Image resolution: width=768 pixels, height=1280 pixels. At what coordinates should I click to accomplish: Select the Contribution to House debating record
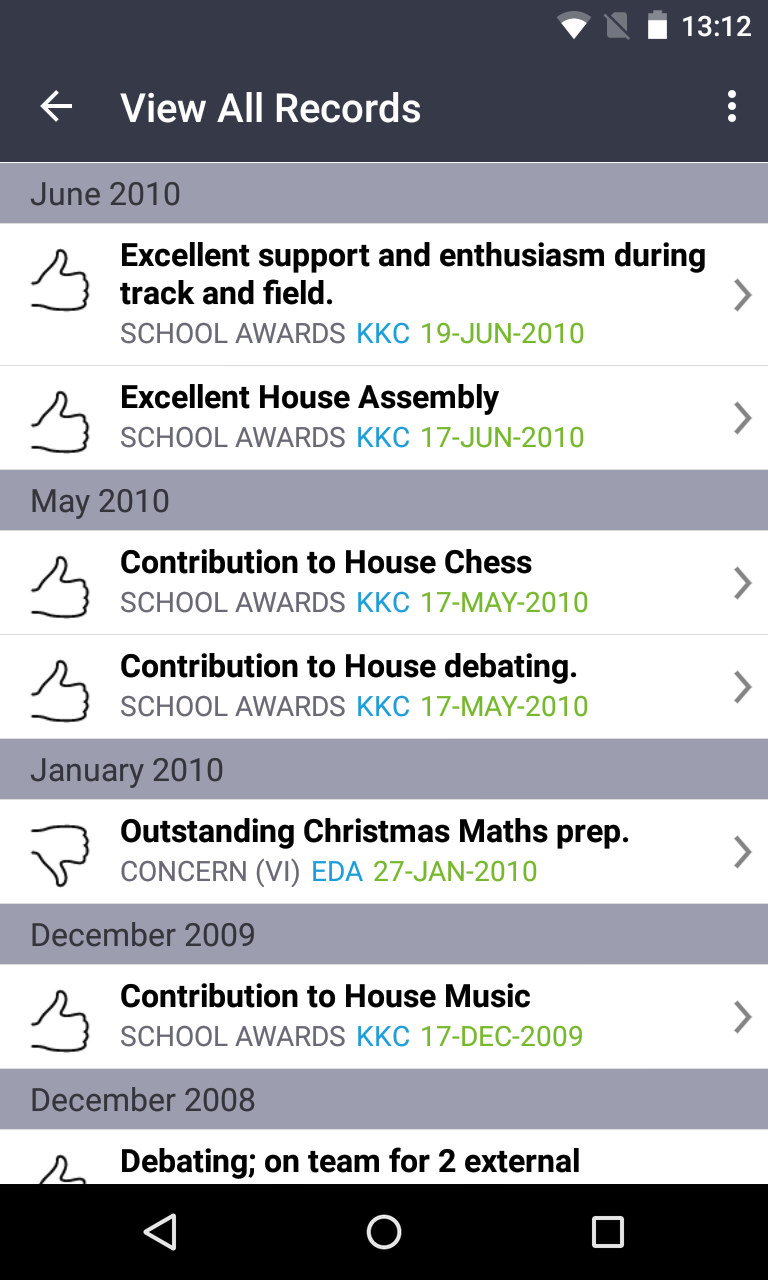coord(384,687)
